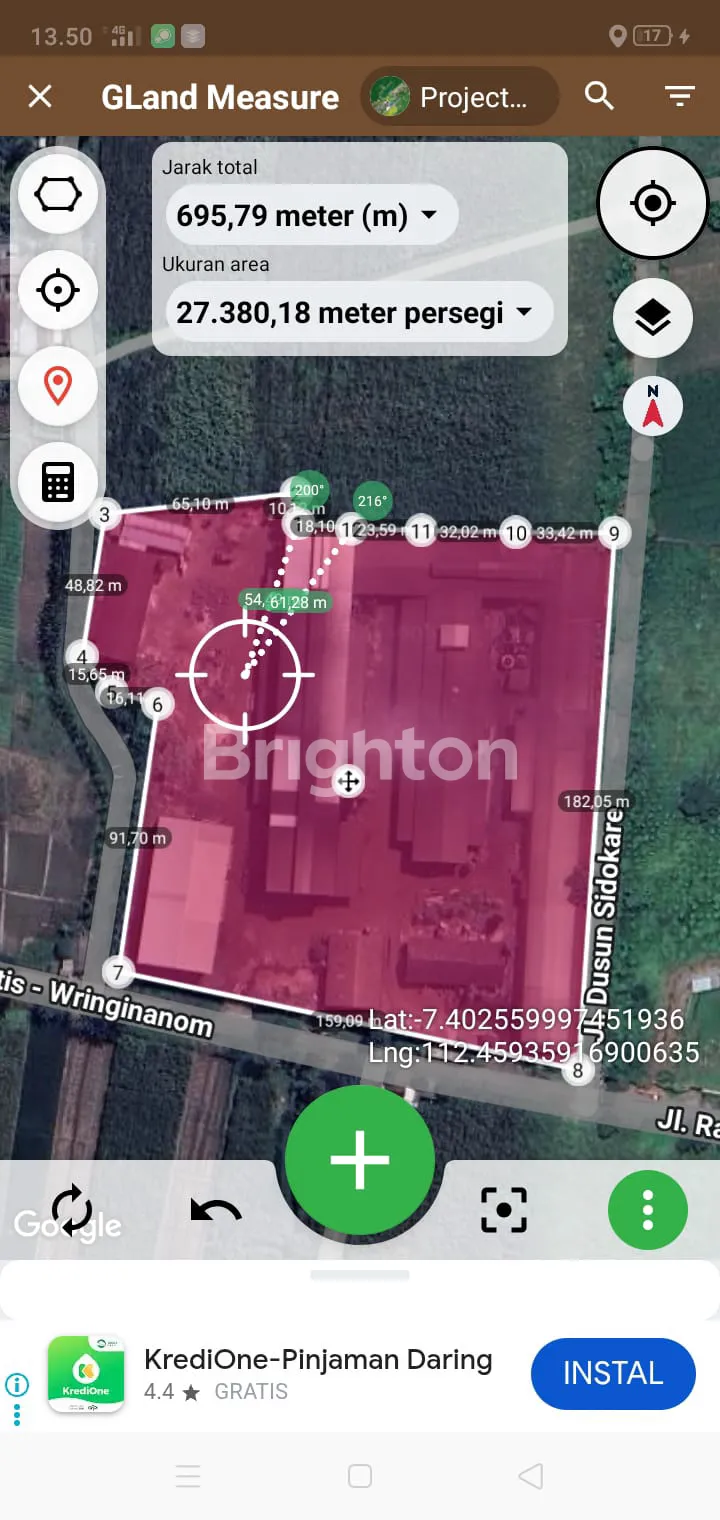The height and width of the screenshot is (1520, 720).
Task: Open the green three-dot menu
Action: click(648, 1210)
